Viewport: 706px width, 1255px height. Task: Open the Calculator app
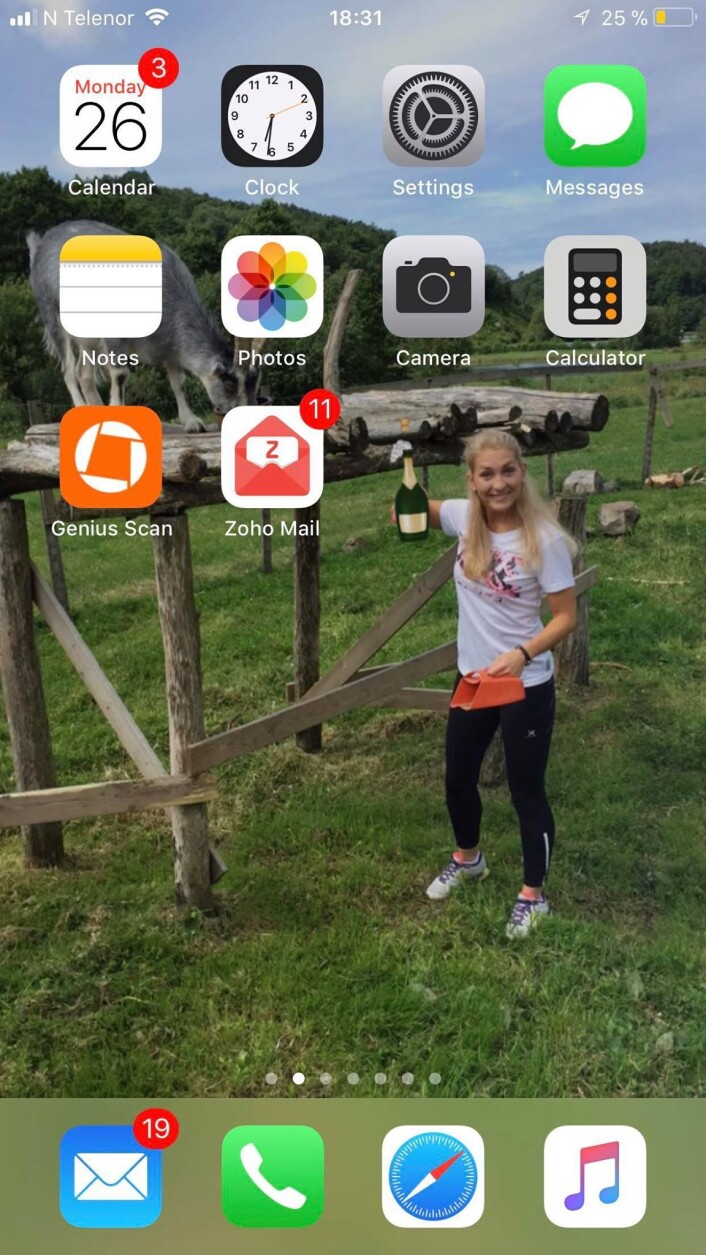pos(594,286)
